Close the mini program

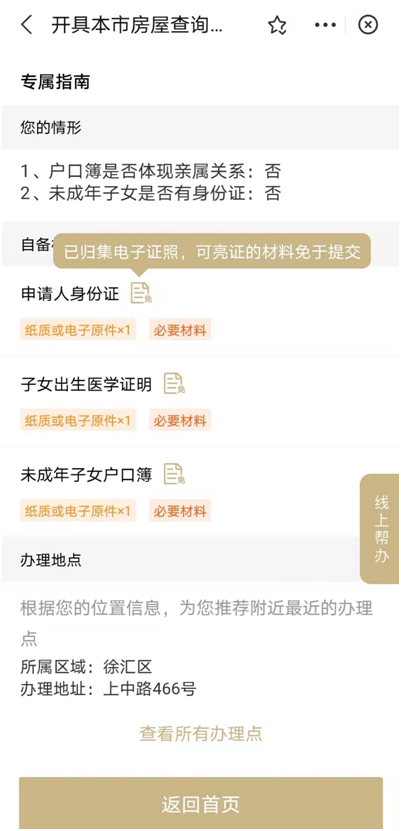pyautogui.click(x=368, y=25)
